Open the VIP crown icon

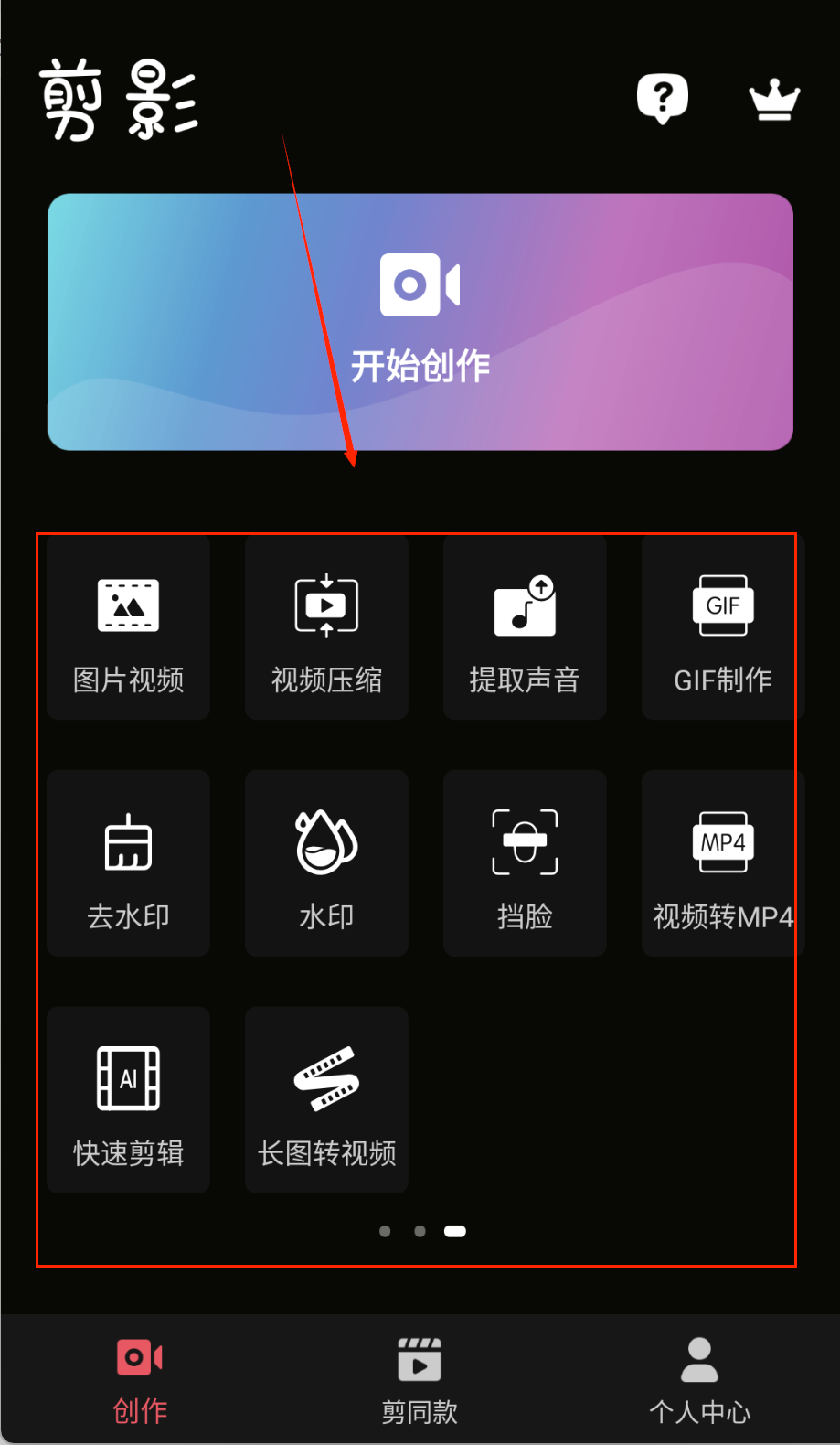[774, 100]
